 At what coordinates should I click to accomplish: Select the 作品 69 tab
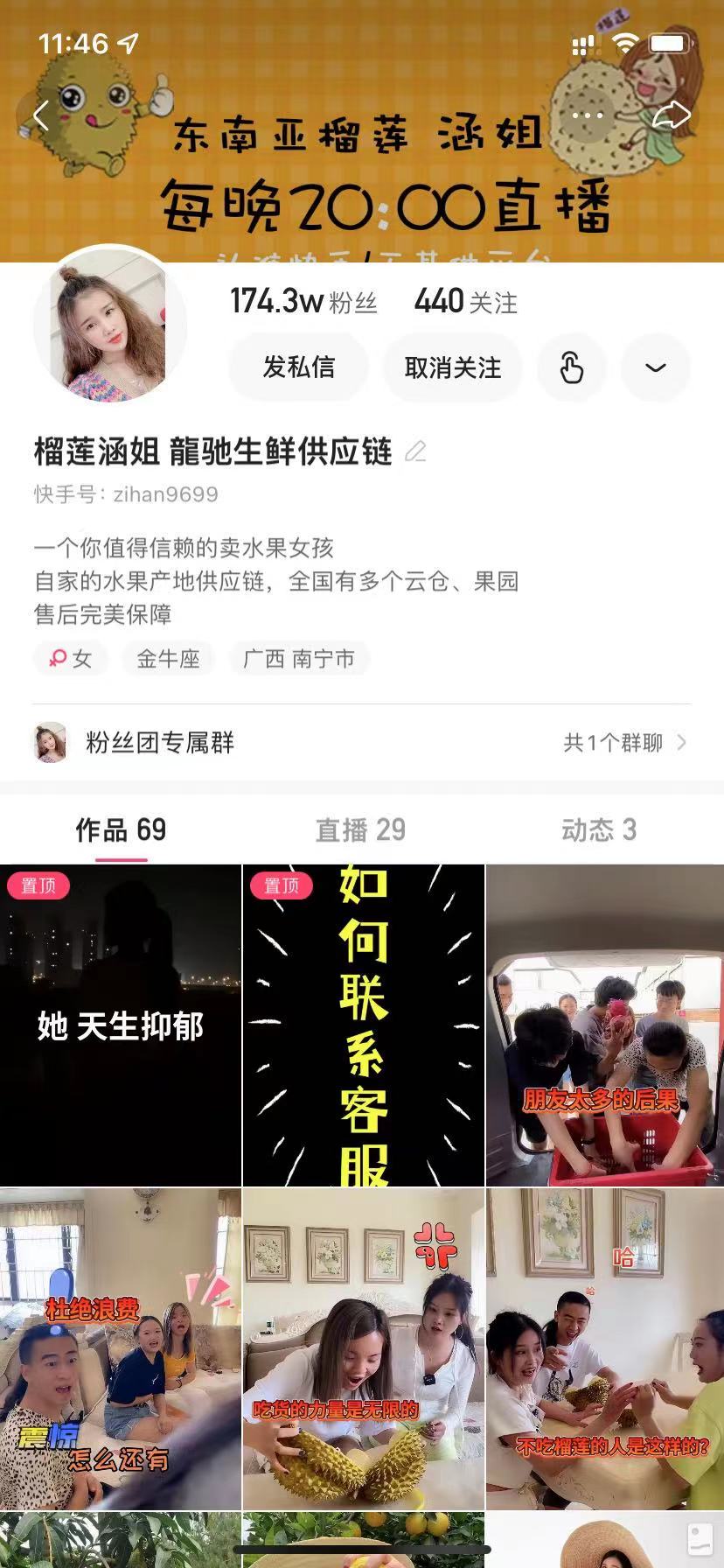(x=121, y=829)
